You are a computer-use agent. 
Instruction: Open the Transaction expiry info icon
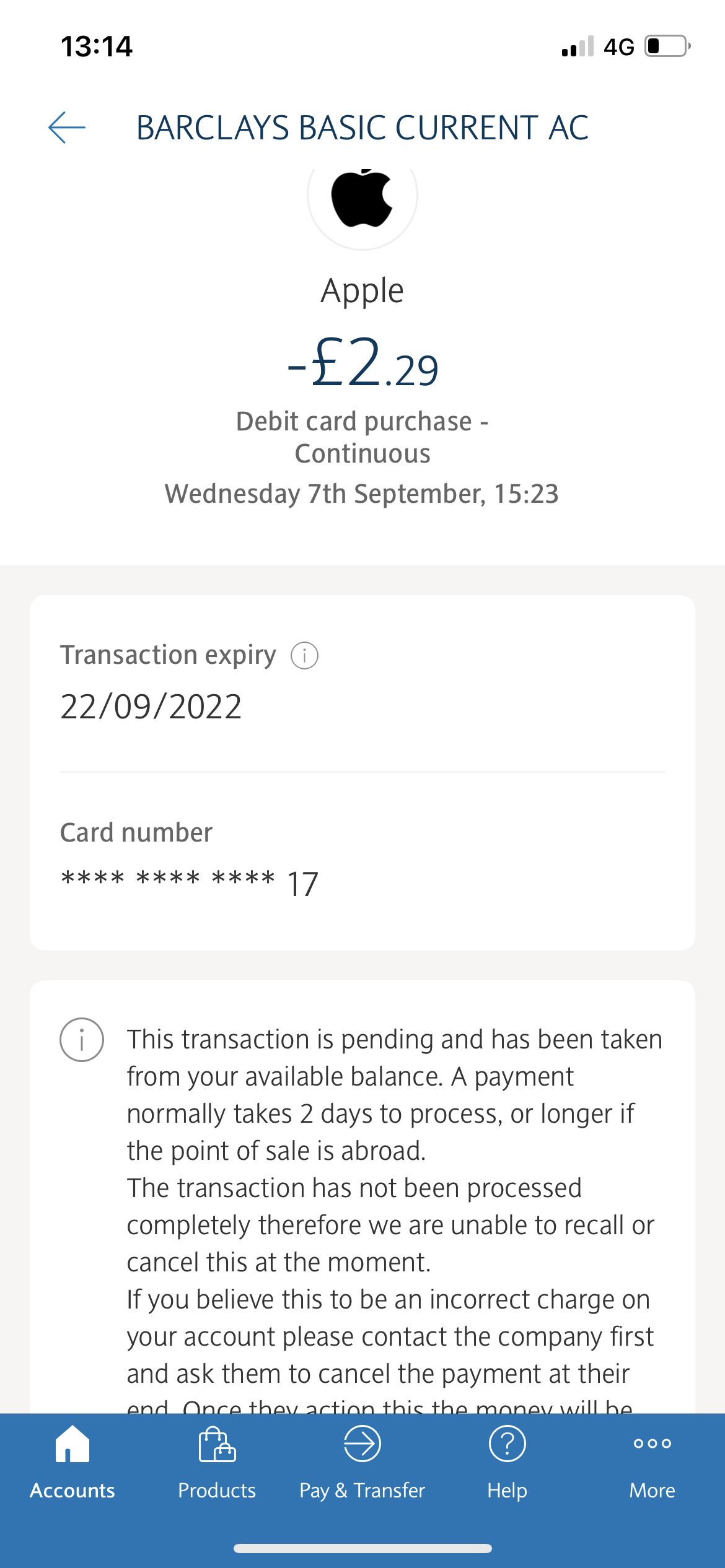click(x=304, y=655)
